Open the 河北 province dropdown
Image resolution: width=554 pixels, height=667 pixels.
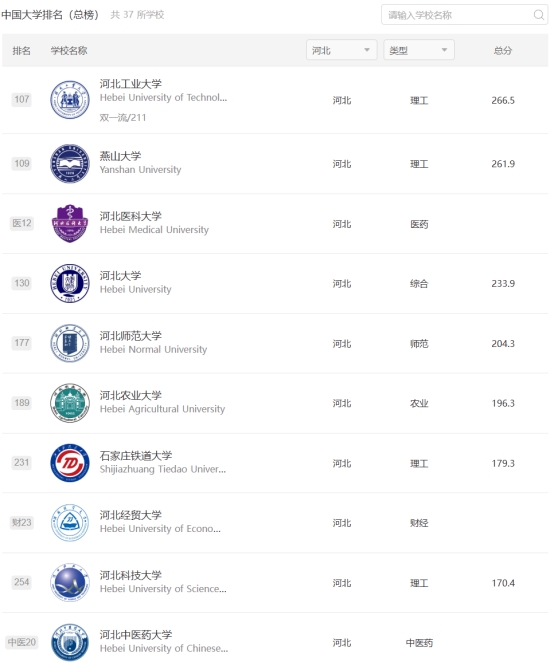pos(341,50)
